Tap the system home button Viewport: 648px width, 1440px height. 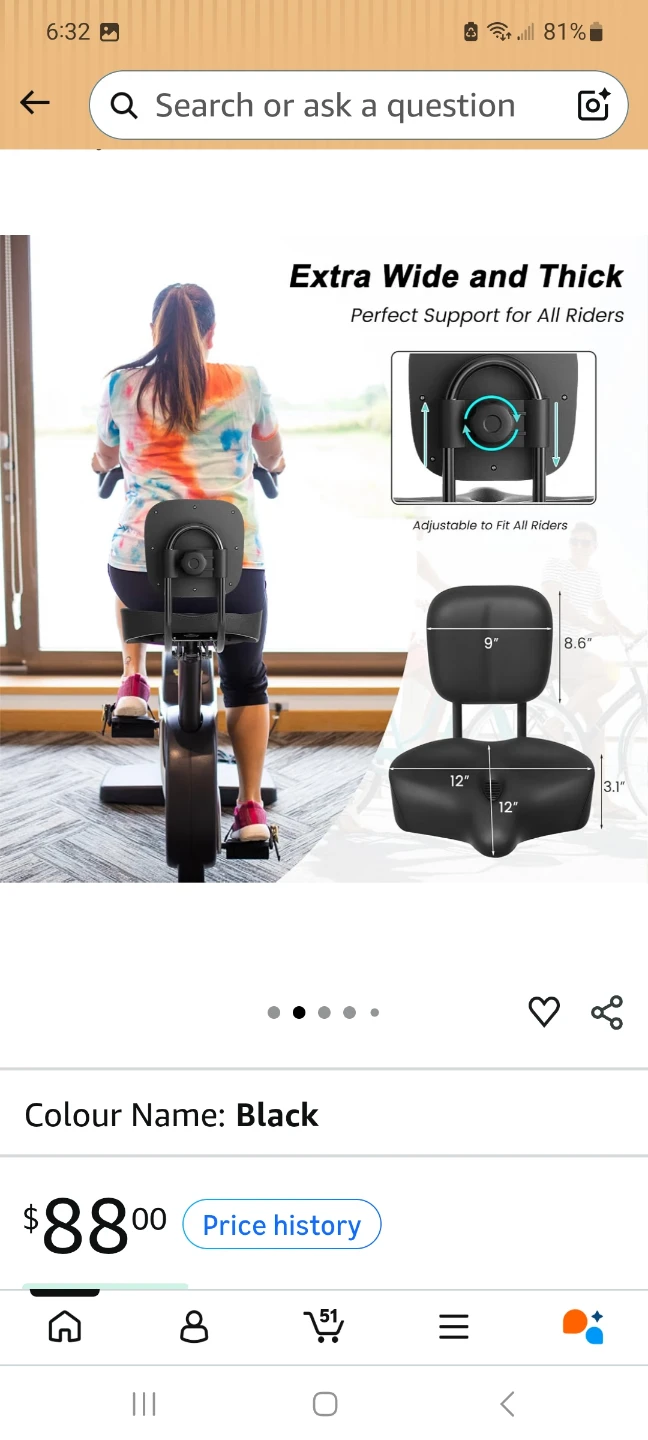click(325, 1404)
